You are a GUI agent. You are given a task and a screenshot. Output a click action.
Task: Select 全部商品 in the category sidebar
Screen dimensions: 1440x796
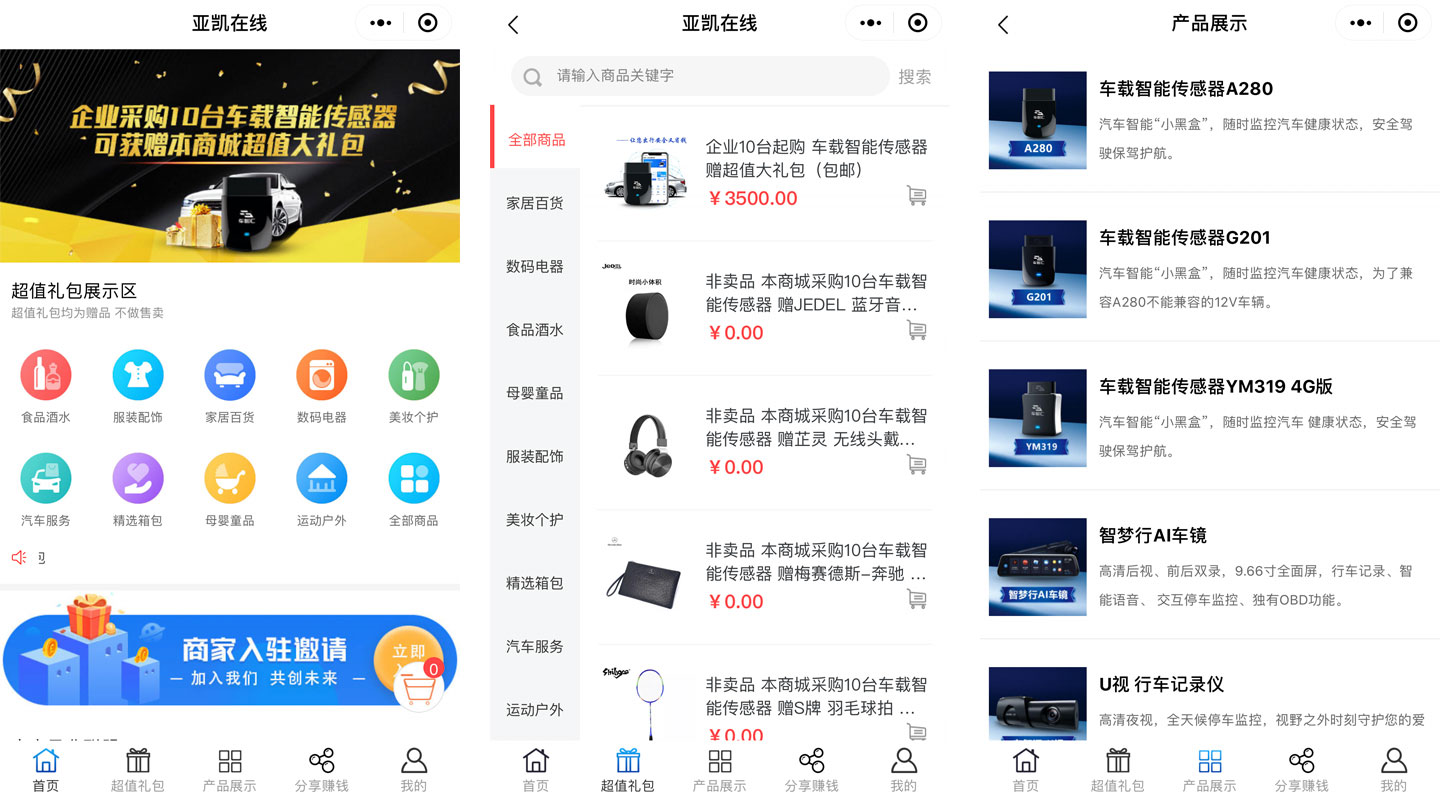point(536,140)
